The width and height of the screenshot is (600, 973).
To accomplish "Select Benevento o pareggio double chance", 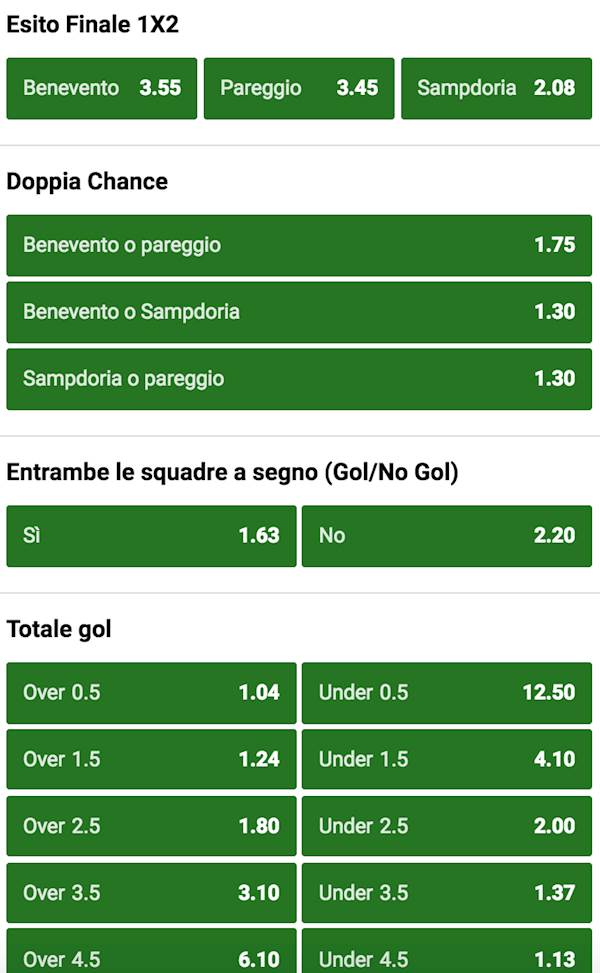I will 299,245.
